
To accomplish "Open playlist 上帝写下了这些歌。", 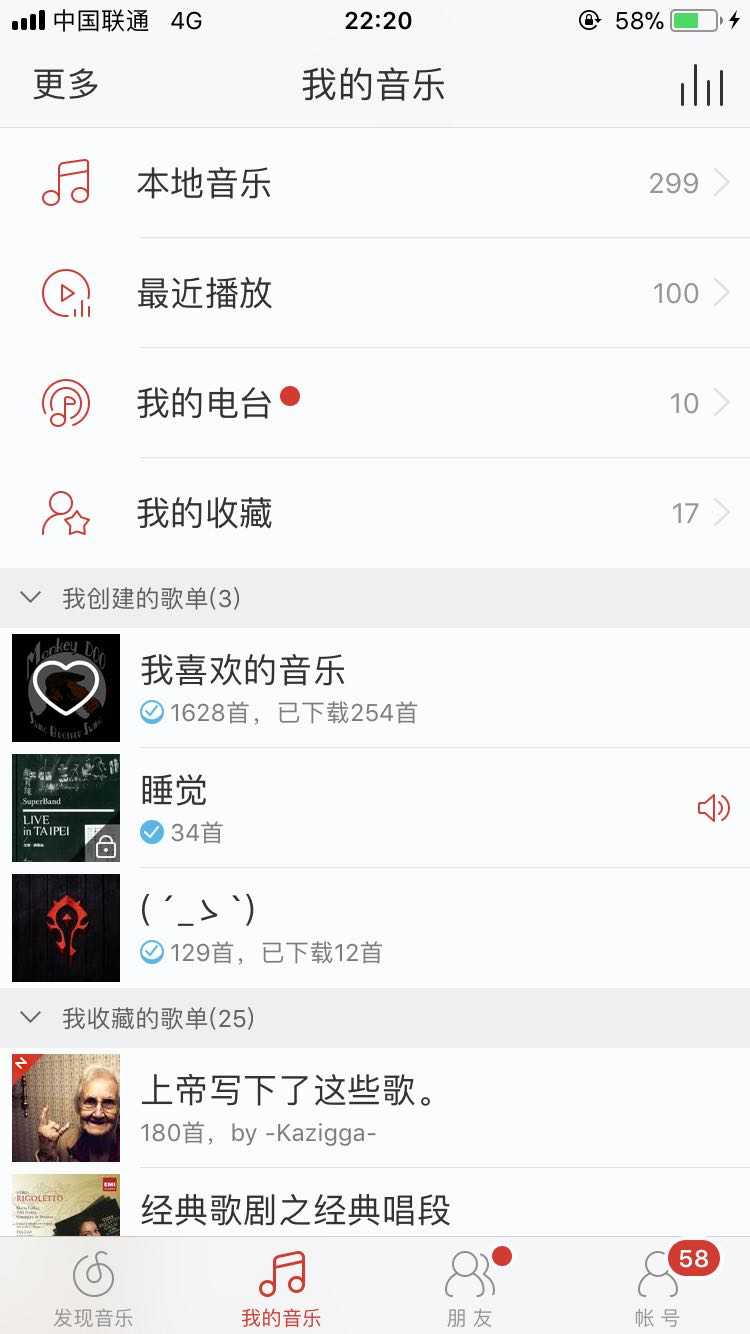I will click(x=375, y=1108).
